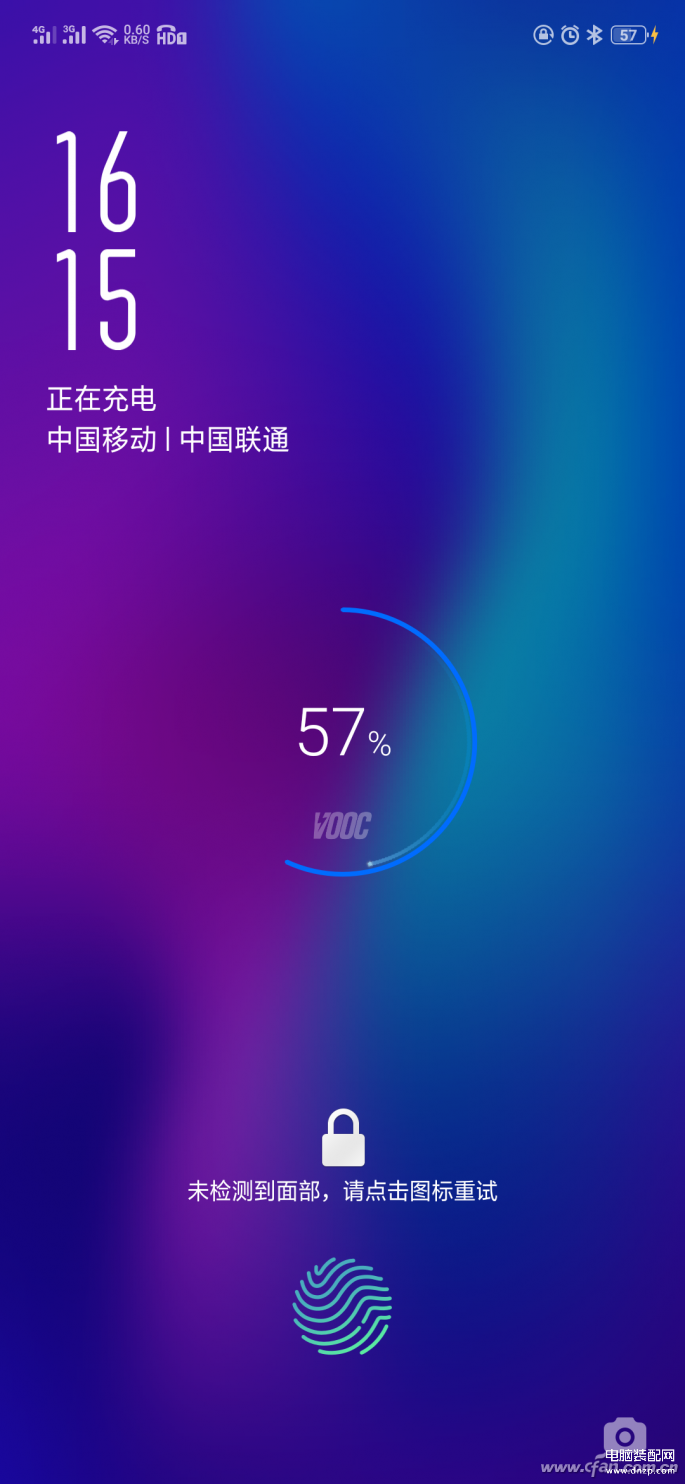Open the camera shortcut

[x=625, y=1437]
